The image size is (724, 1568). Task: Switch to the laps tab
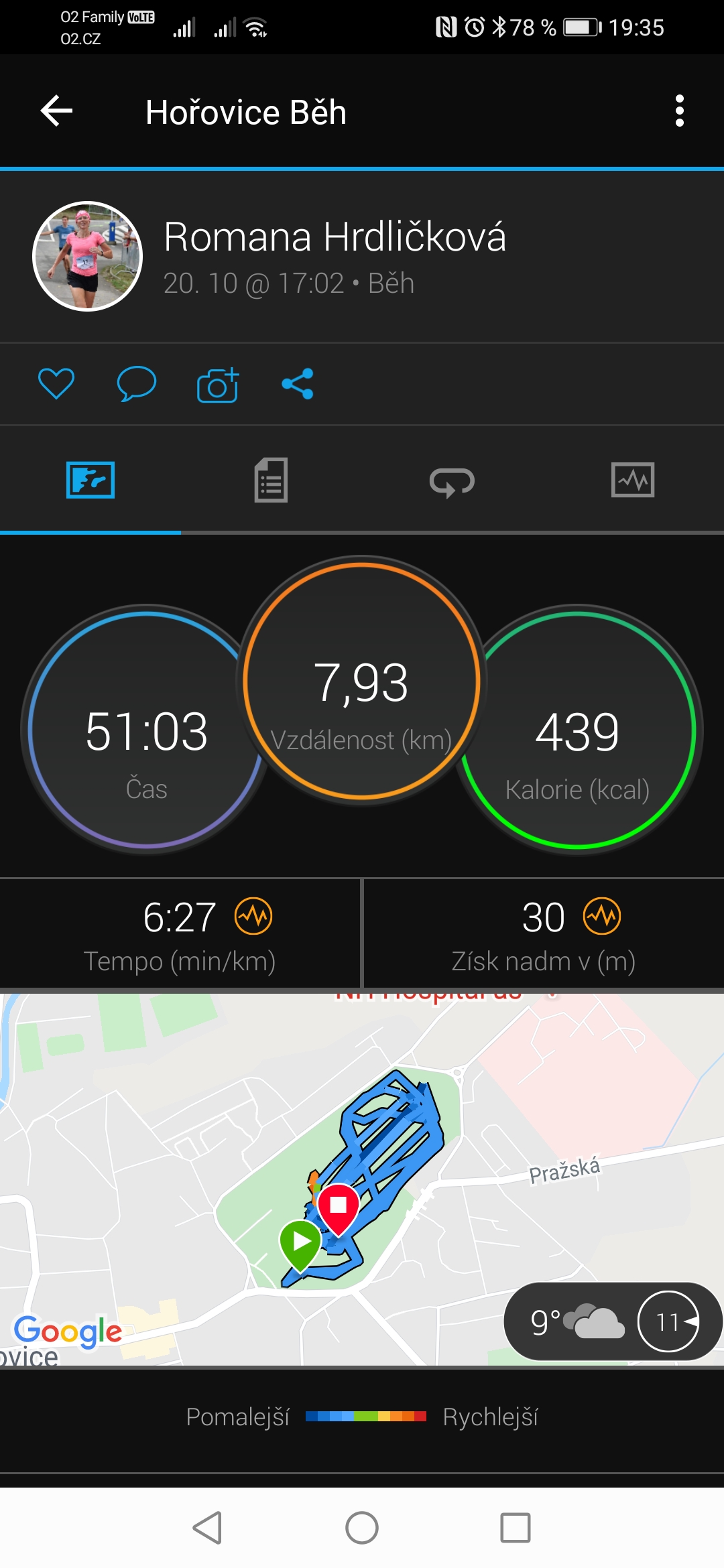(452, 481)
